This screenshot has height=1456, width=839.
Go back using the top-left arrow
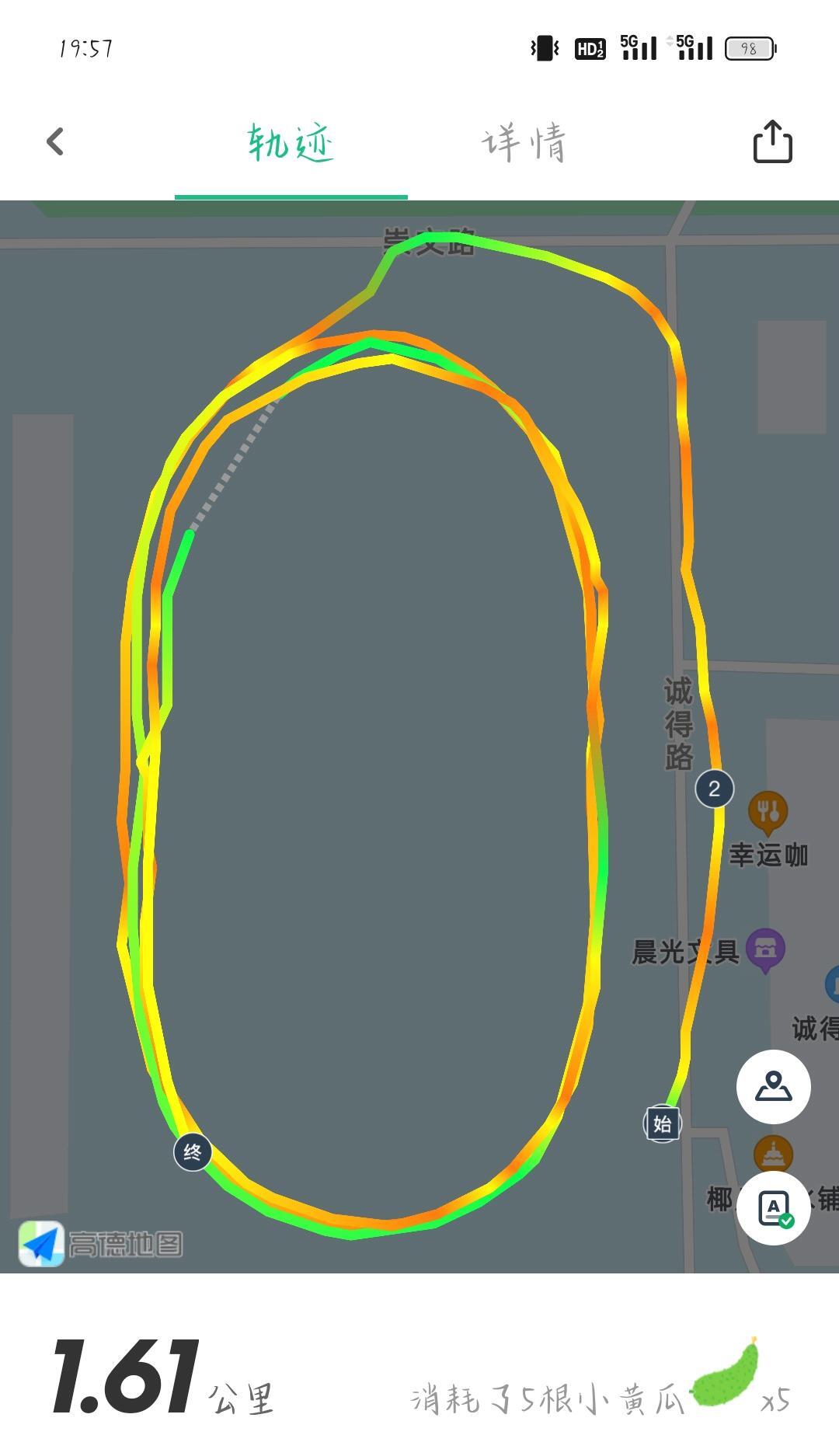(x=55, y=141)
